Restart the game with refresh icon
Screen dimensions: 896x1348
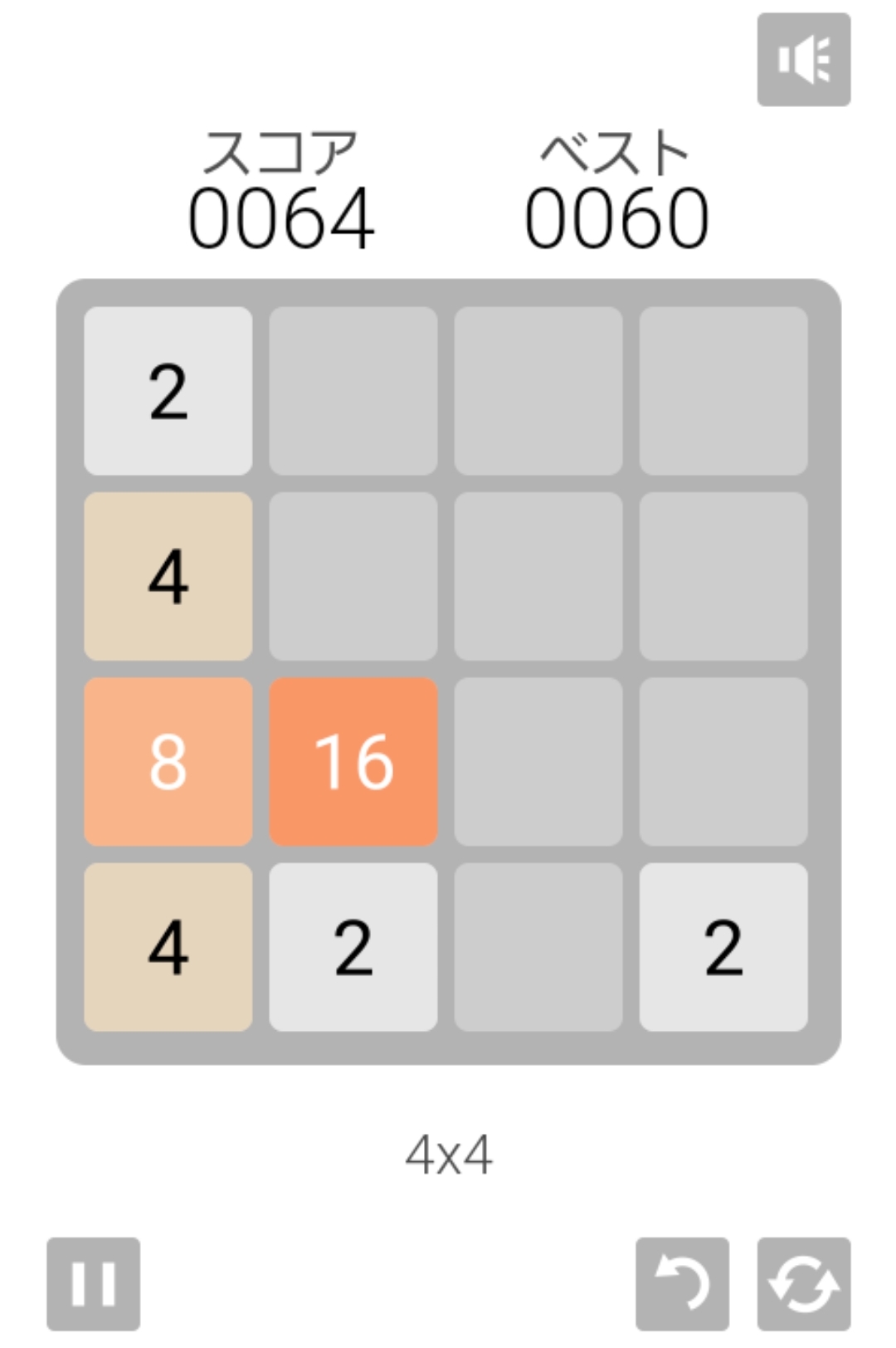pos(803,1283)
